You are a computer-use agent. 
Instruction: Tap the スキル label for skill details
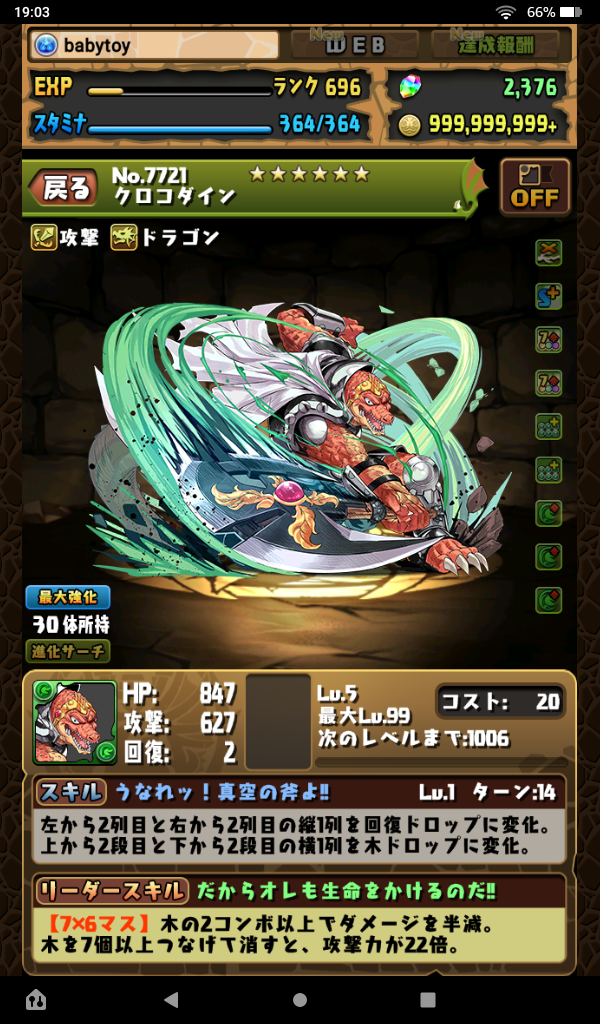coord(71,792)
